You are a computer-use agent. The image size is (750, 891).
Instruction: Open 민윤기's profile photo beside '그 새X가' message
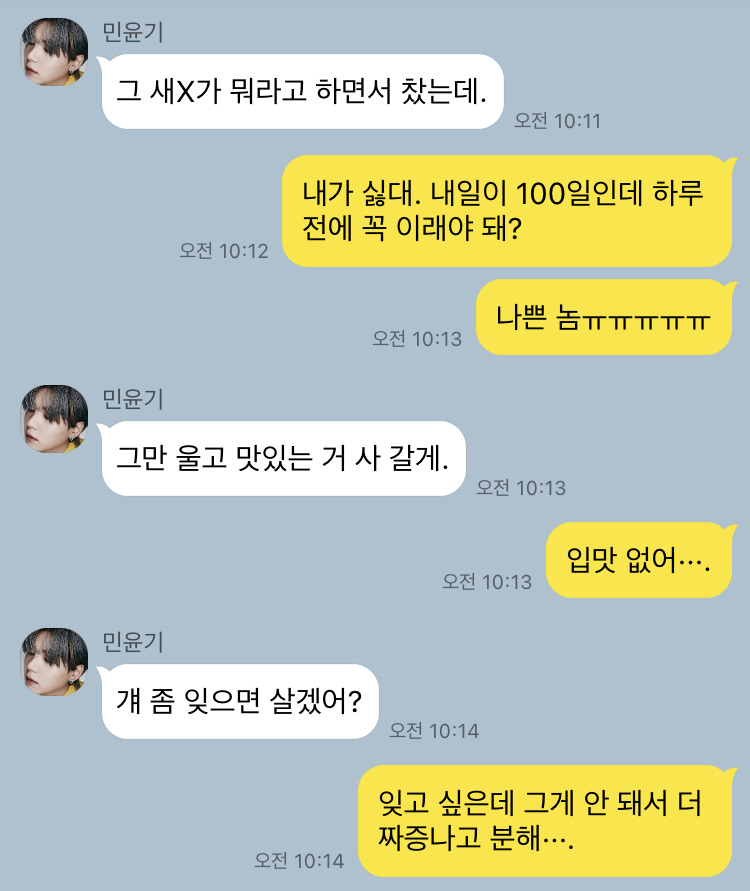55,52
